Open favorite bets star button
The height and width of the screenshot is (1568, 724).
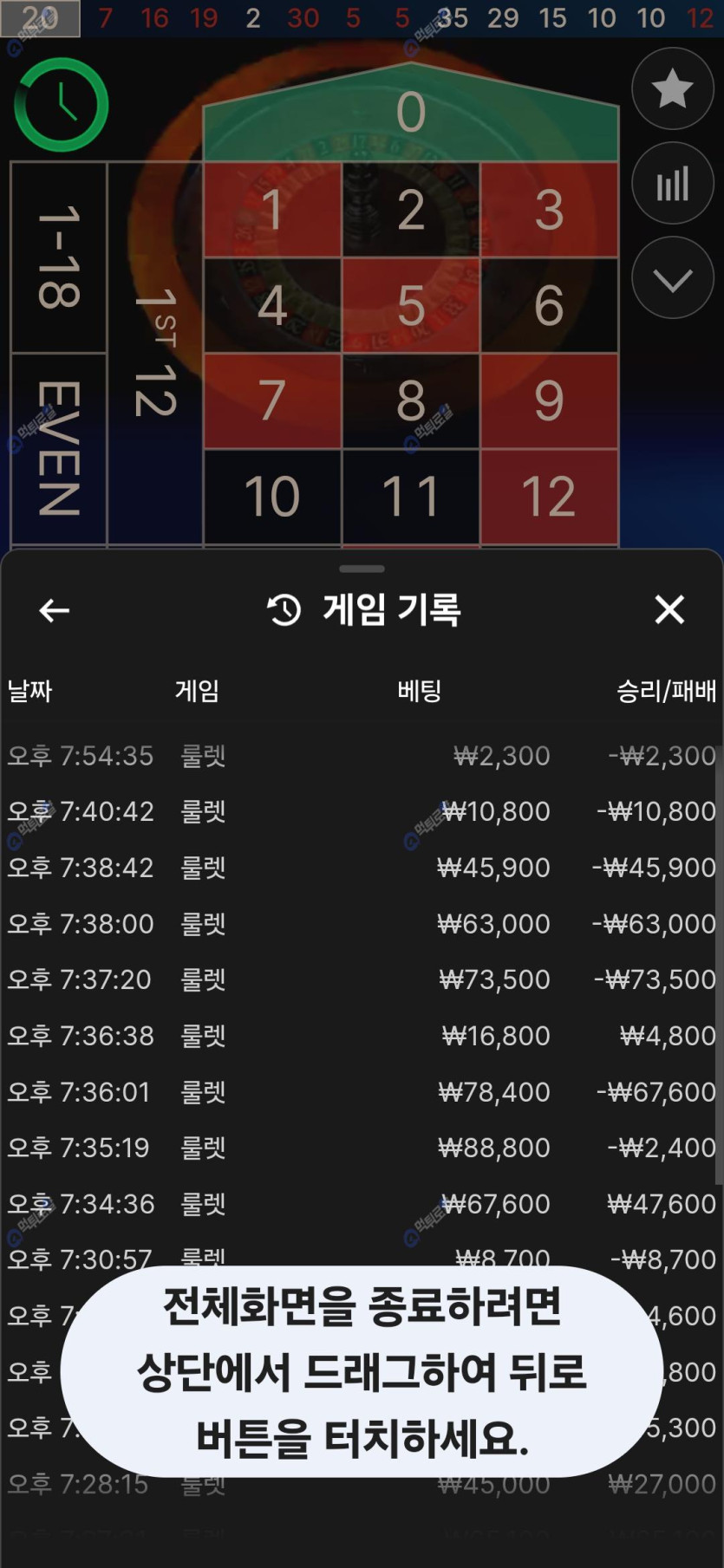(x=673, y=89)
